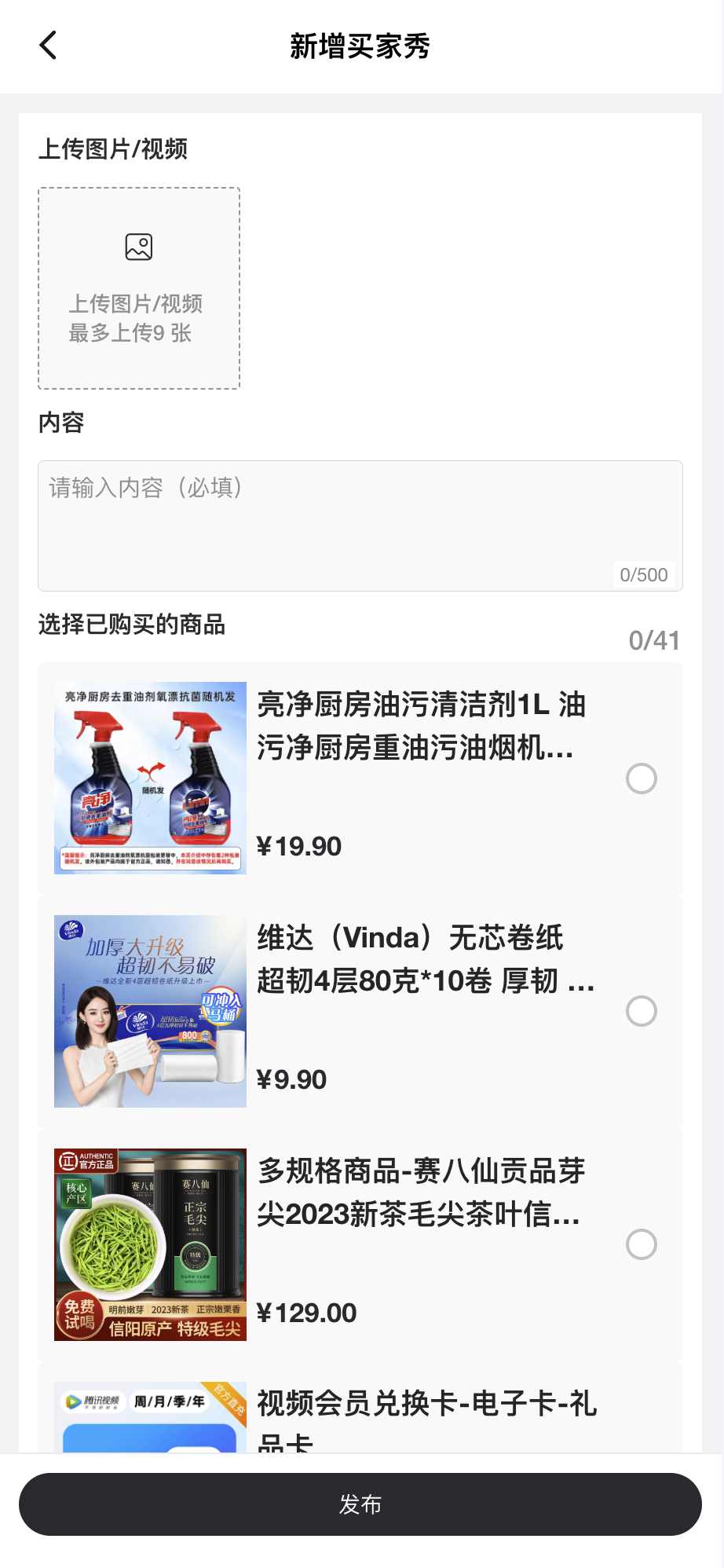Select the 维达 Vinda 无芯卷纸 product
Viewport: 724px width, 1568px height.
(641, 1011)
